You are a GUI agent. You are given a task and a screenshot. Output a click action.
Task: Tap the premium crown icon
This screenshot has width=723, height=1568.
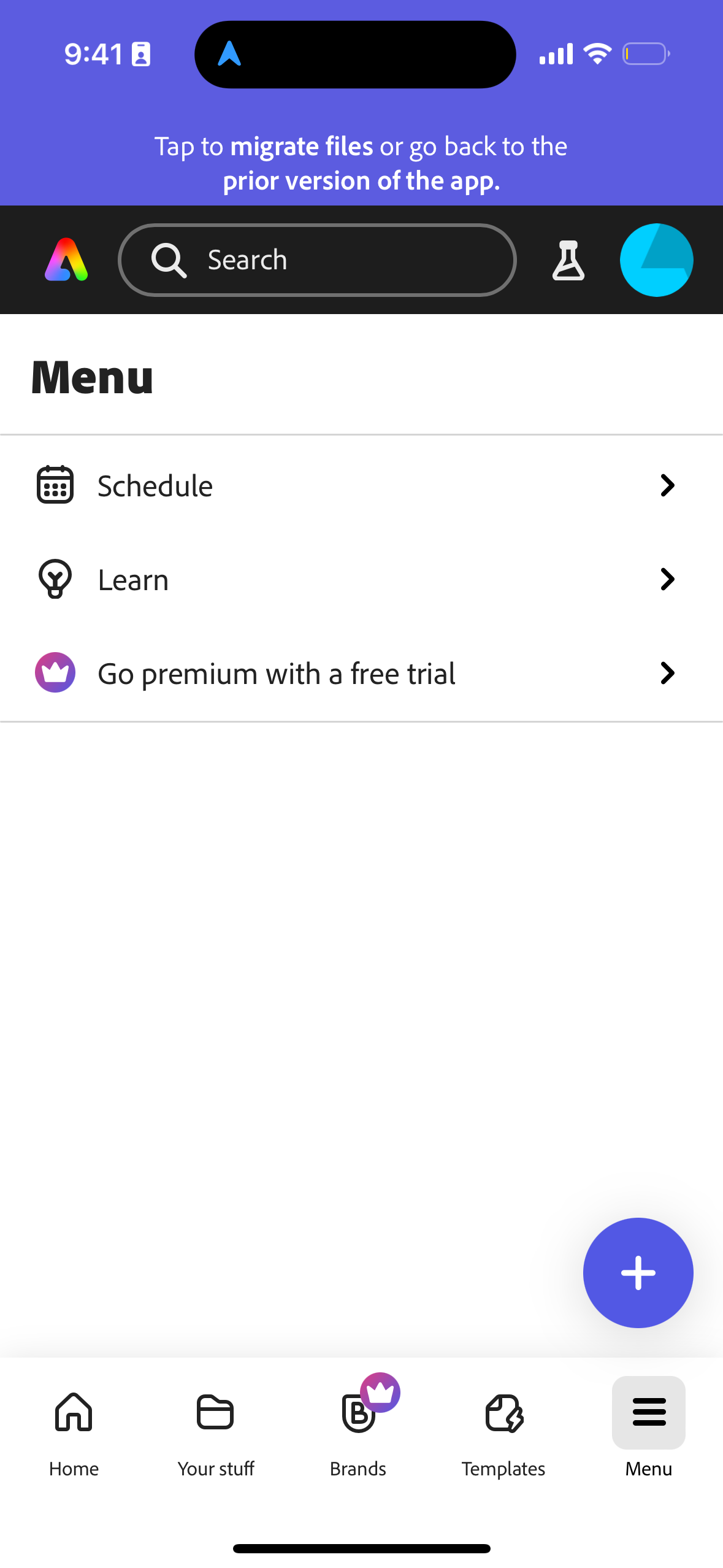(55, 672)
